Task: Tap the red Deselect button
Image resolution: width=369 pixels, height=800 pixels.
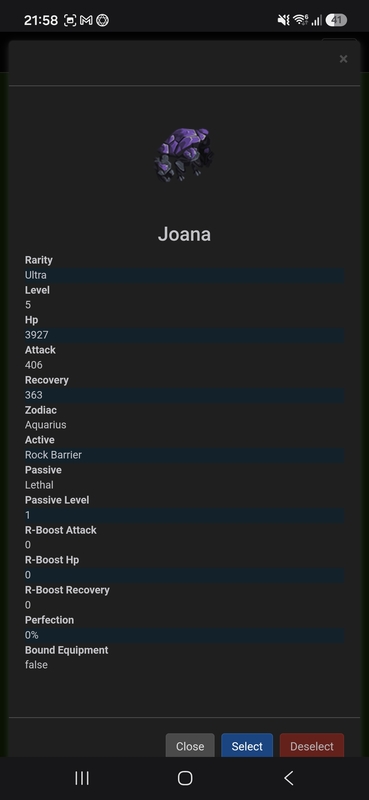Action: tap(312, 745)
